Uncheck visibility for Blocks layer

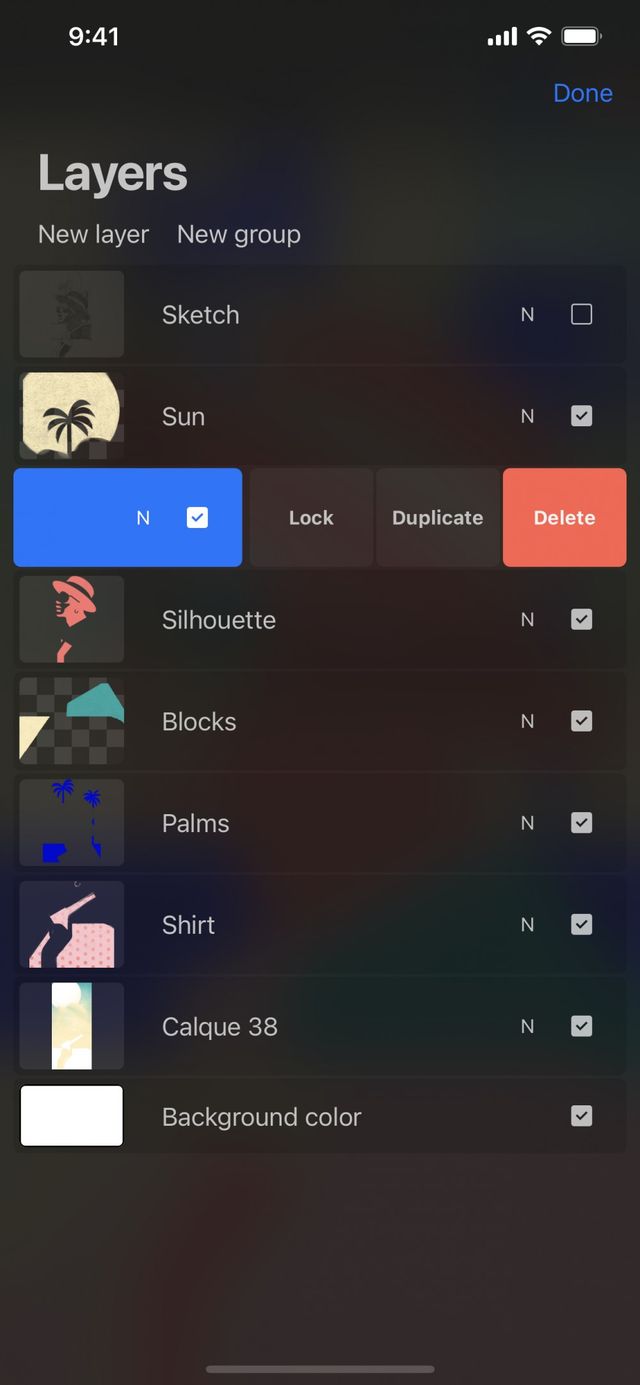tap(581, 721)
